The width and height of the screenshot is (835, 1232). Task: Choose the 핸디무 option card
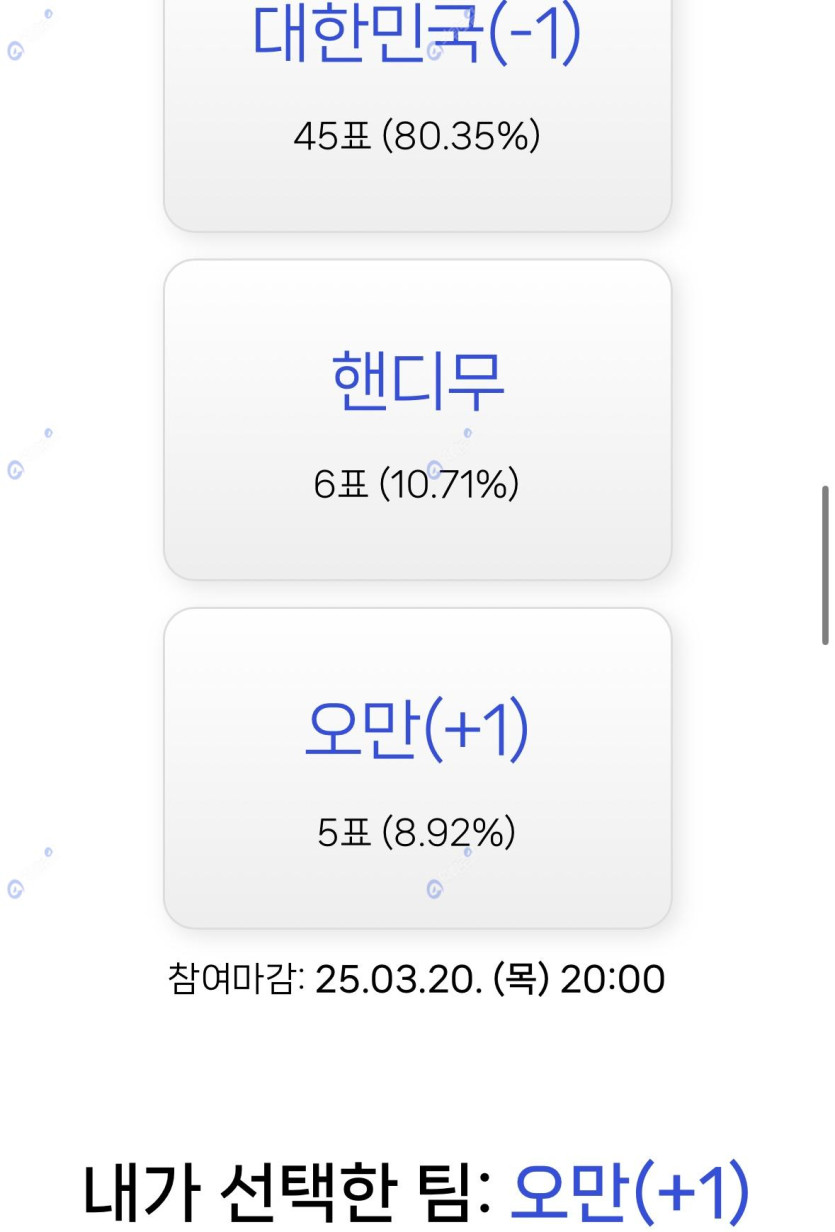tap(417, 420)
